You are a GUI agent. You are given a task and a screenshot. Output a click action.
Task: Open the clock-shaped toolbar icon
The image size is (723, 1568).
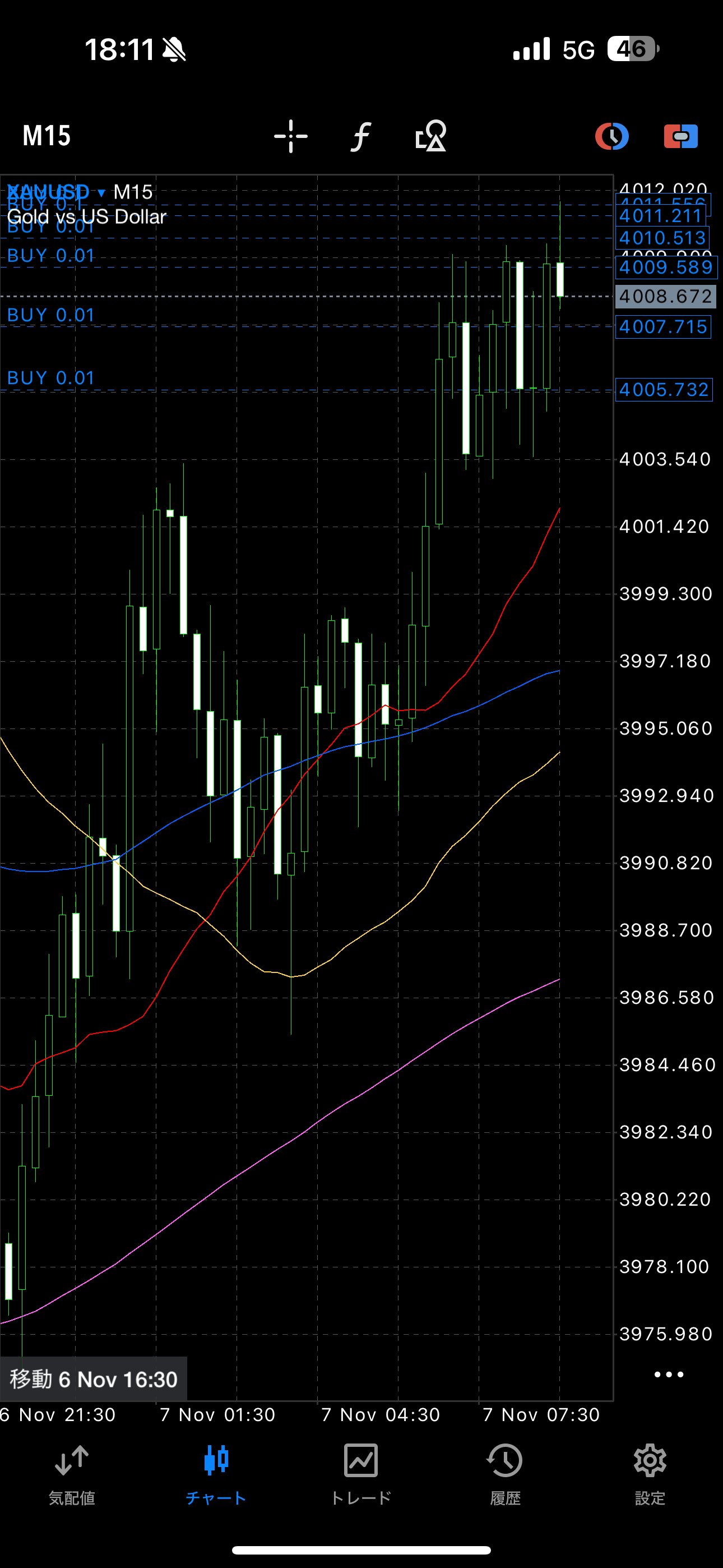click(x=611, y=136)
